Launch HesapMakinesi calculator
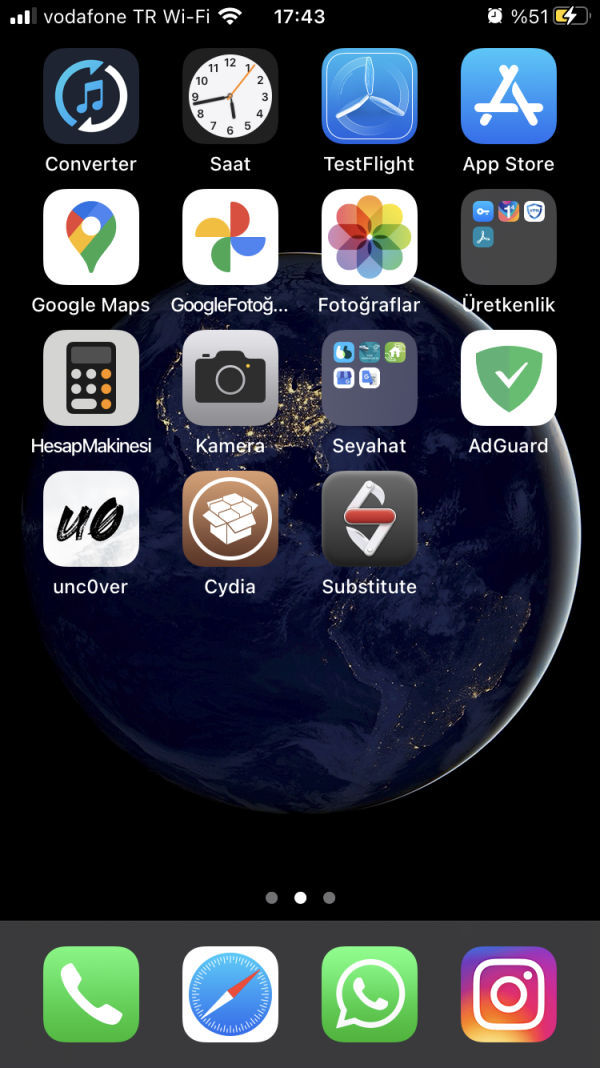This screenshot has height=1068, width=600. point(91,378)
